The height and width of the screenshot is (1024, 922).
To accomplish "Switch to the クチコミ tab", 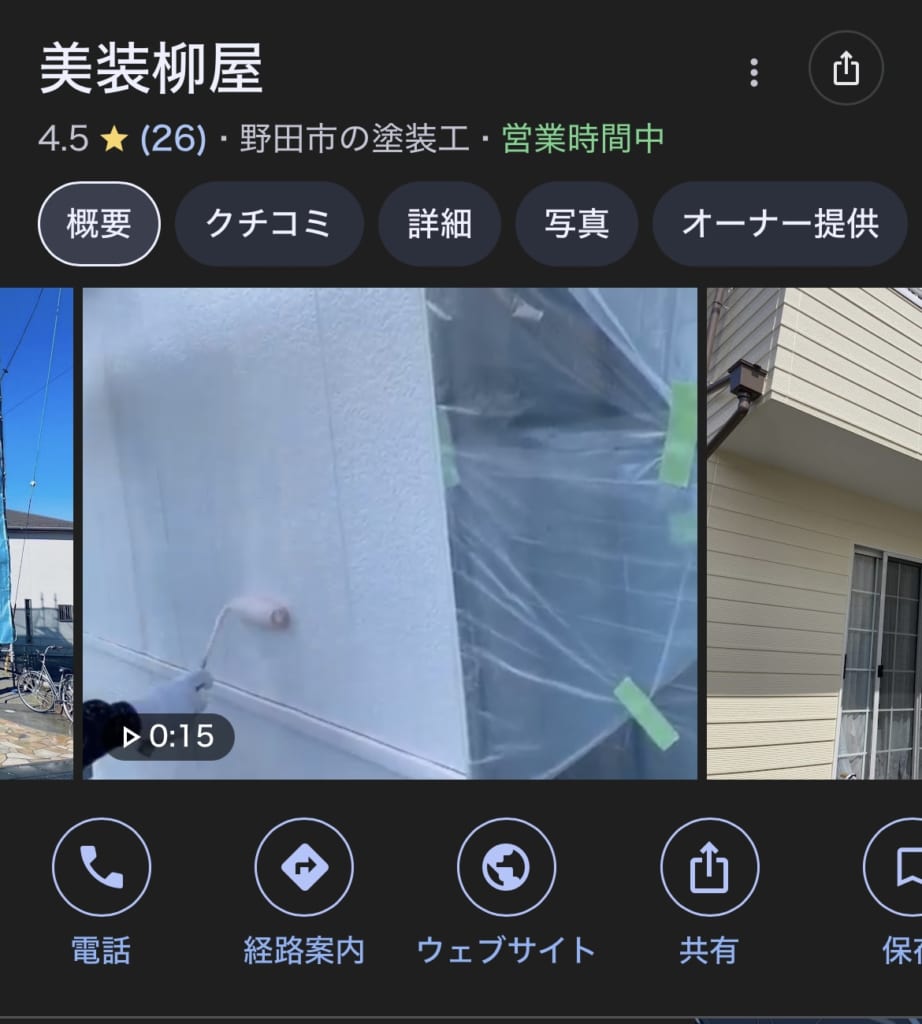I will pyautogui.click(x=268, y=224).
